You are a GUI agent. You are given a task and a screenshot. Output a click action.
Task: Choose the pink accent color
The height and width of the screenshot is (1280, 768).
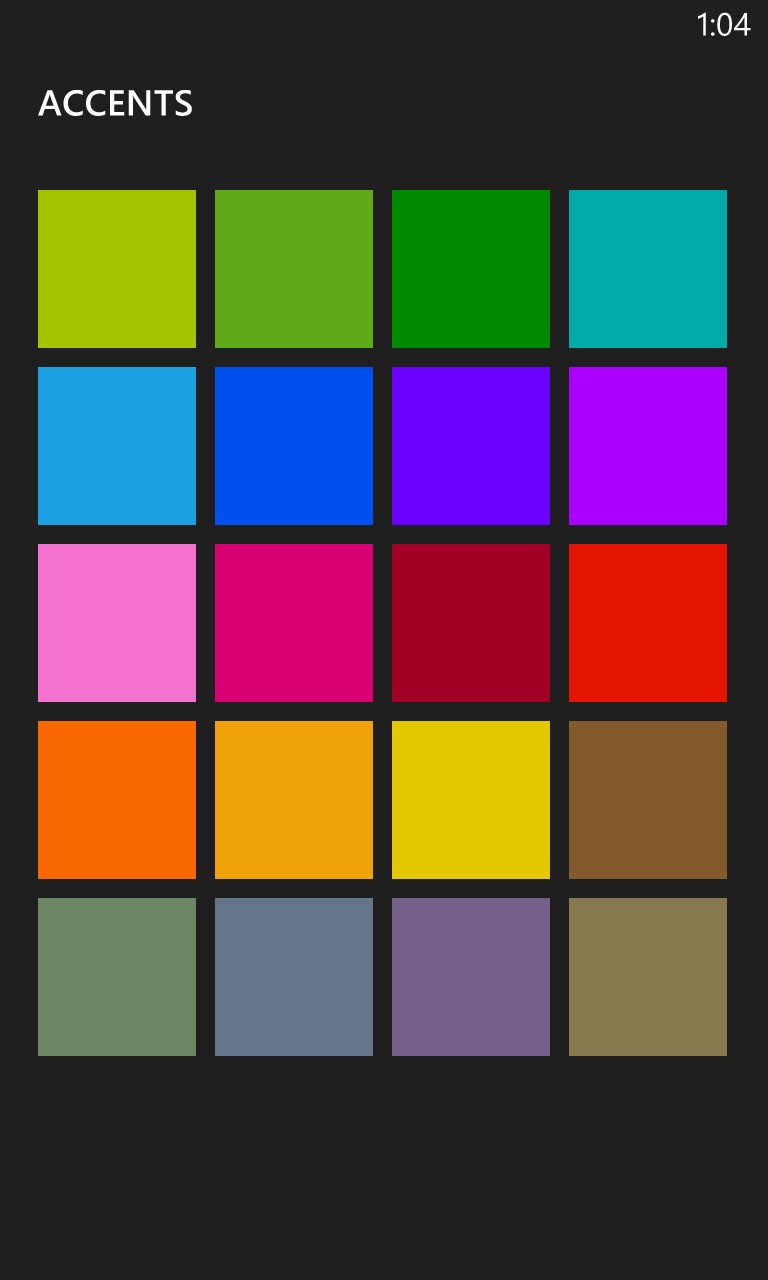click(117, 623)
